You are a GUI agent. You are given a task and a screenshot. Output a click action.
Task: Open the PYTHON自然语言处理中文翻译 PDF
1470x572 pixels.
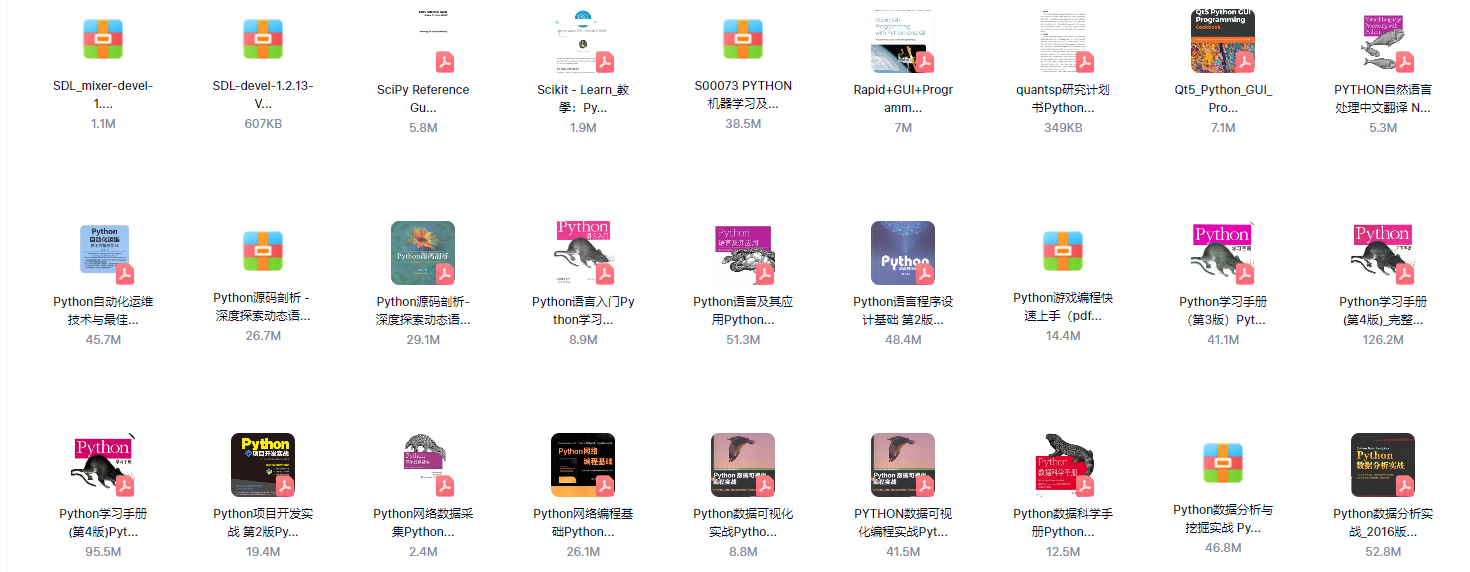tap(1383, 40)
